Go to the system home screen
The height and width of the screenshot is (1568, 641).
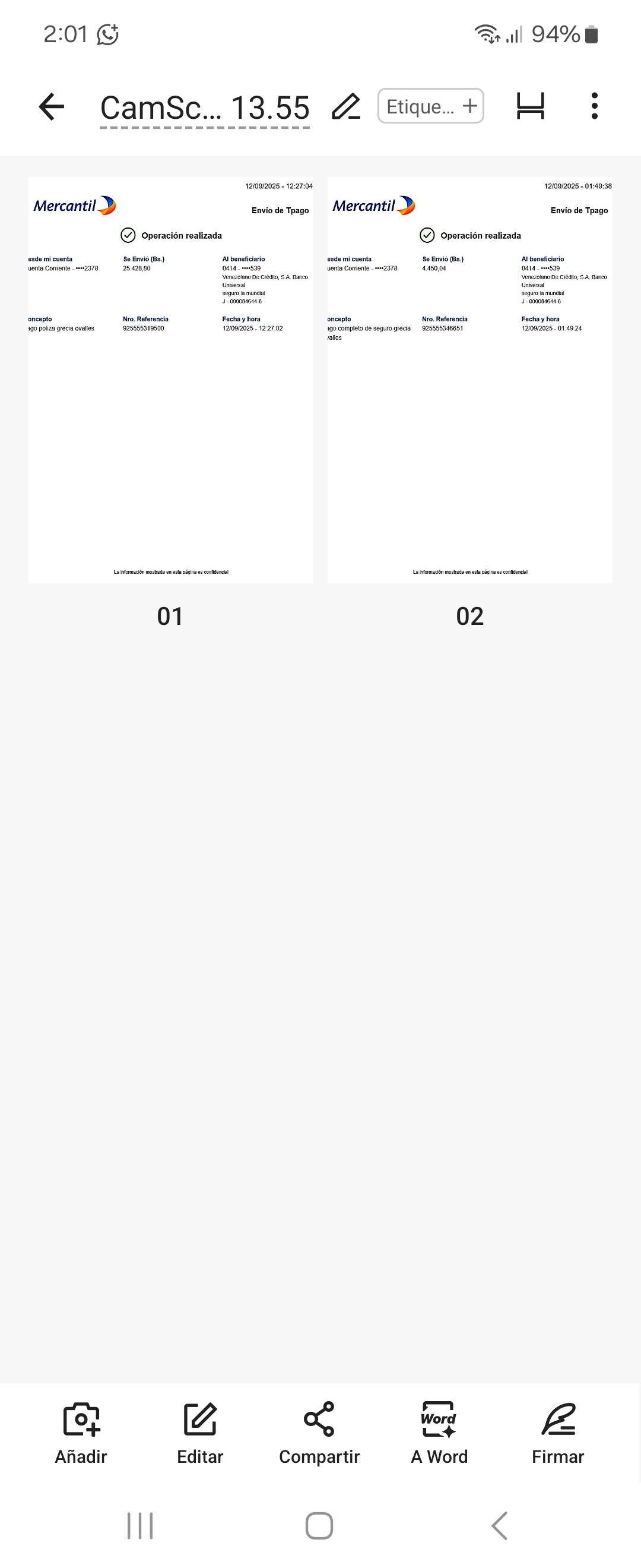(x=319, y=1526)
